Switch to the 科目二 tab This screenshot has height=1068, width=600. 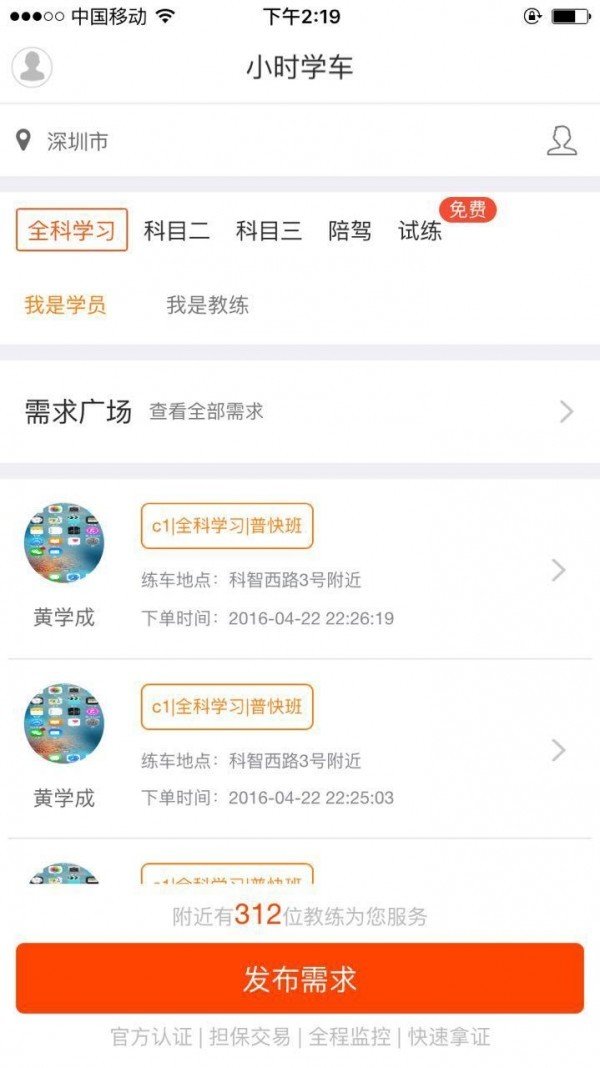177,231
